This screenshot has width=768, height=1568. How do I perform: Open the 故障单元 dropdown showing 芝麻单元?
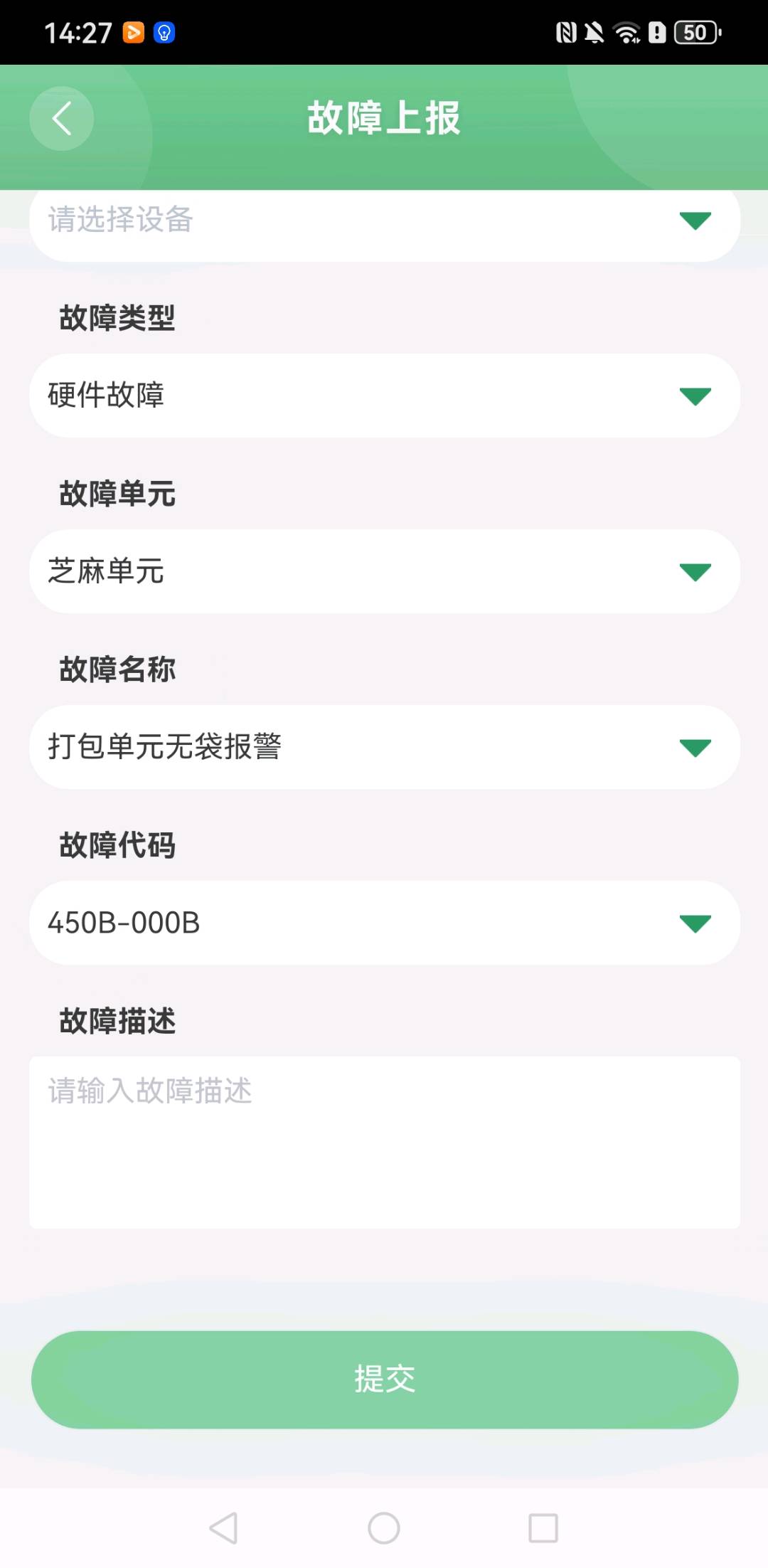click(384, 571)
